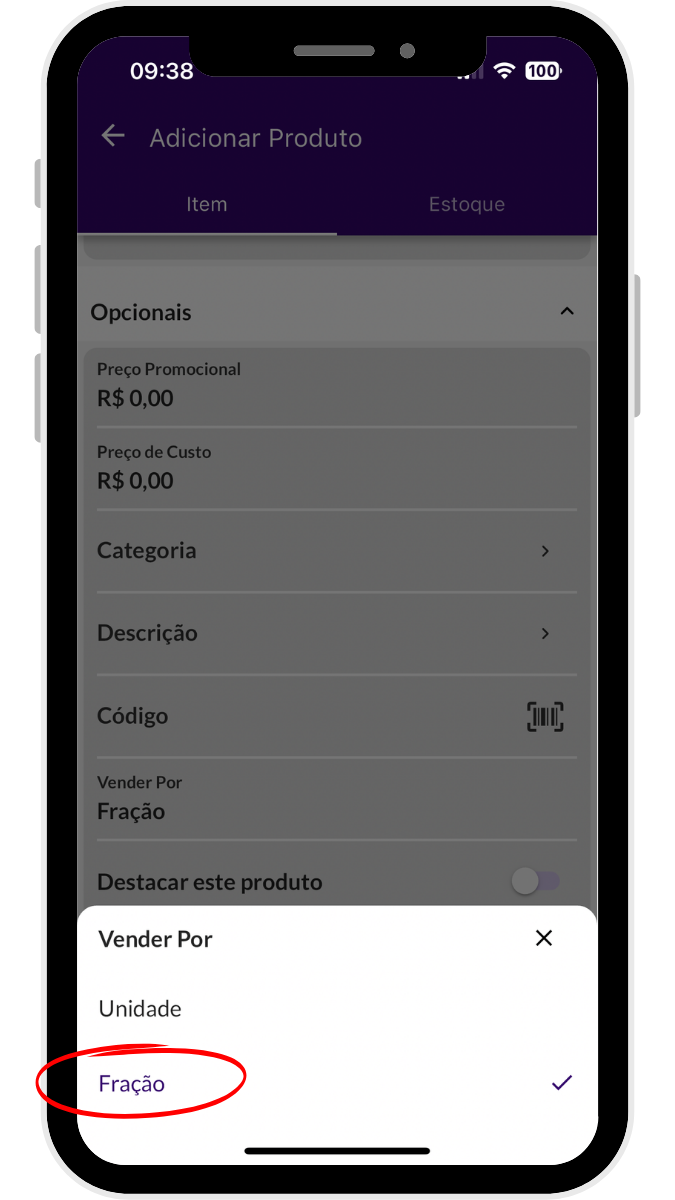Viewport: 675px width, 1200px height.
Task: Open the Vender Por dropdown
Action: (336, 799)
